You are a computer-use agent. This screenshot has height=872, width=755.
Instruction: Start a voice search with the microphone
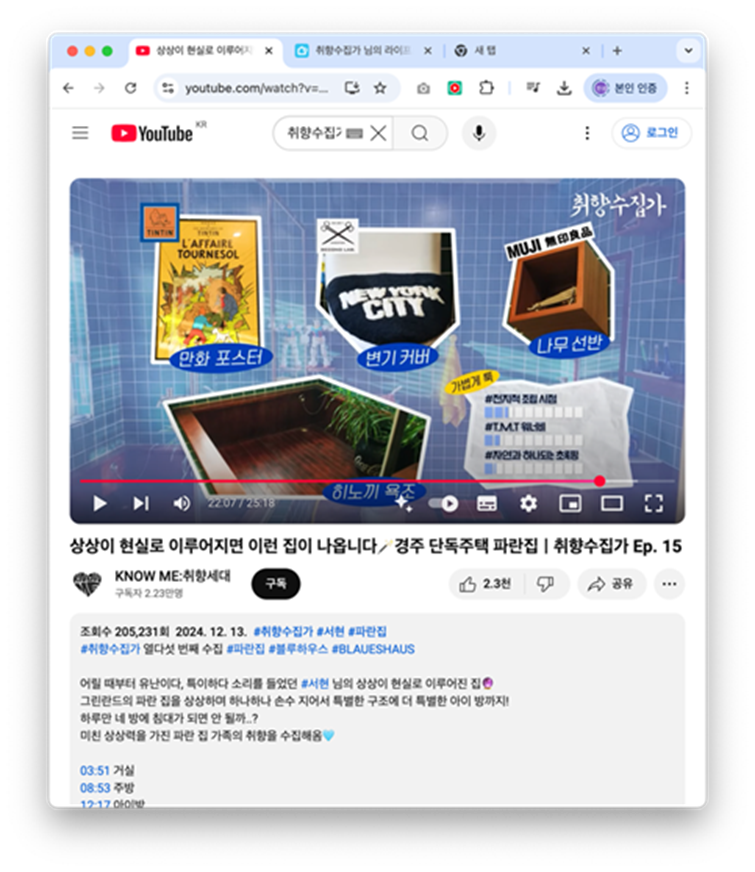[479, 133]
